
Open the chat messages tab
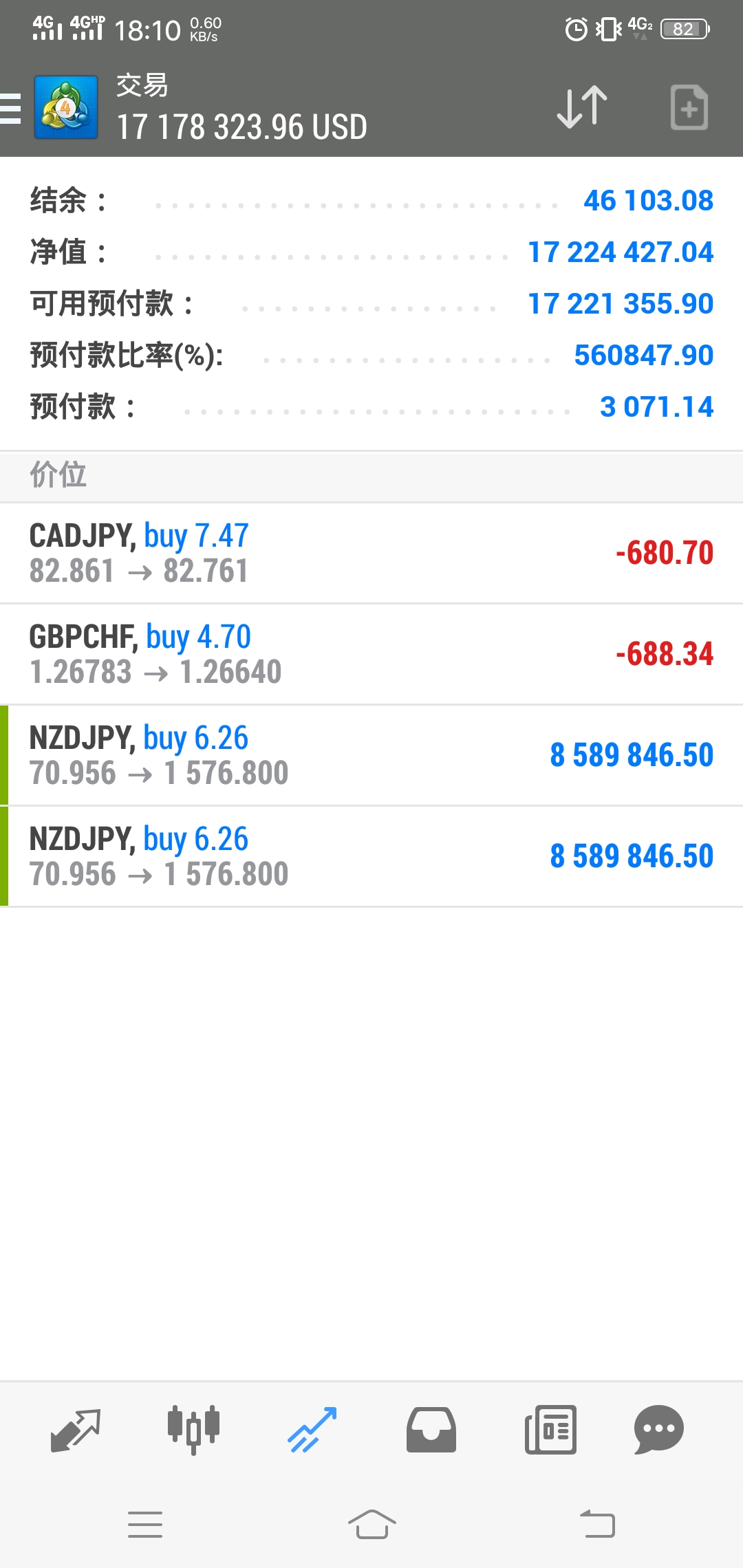point(658,1430)
